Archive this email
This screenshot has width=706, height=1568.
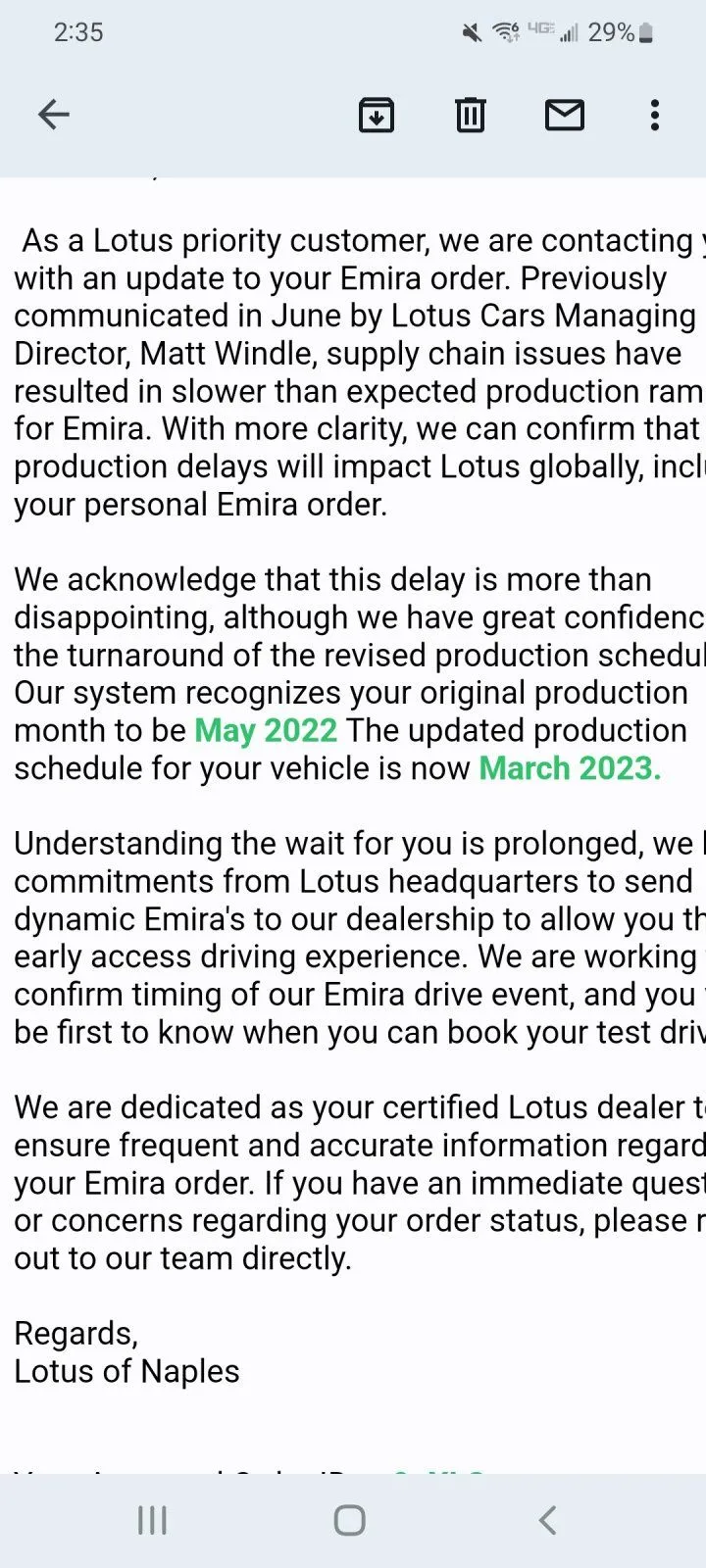pyautogui.click(x=377, y=115)
